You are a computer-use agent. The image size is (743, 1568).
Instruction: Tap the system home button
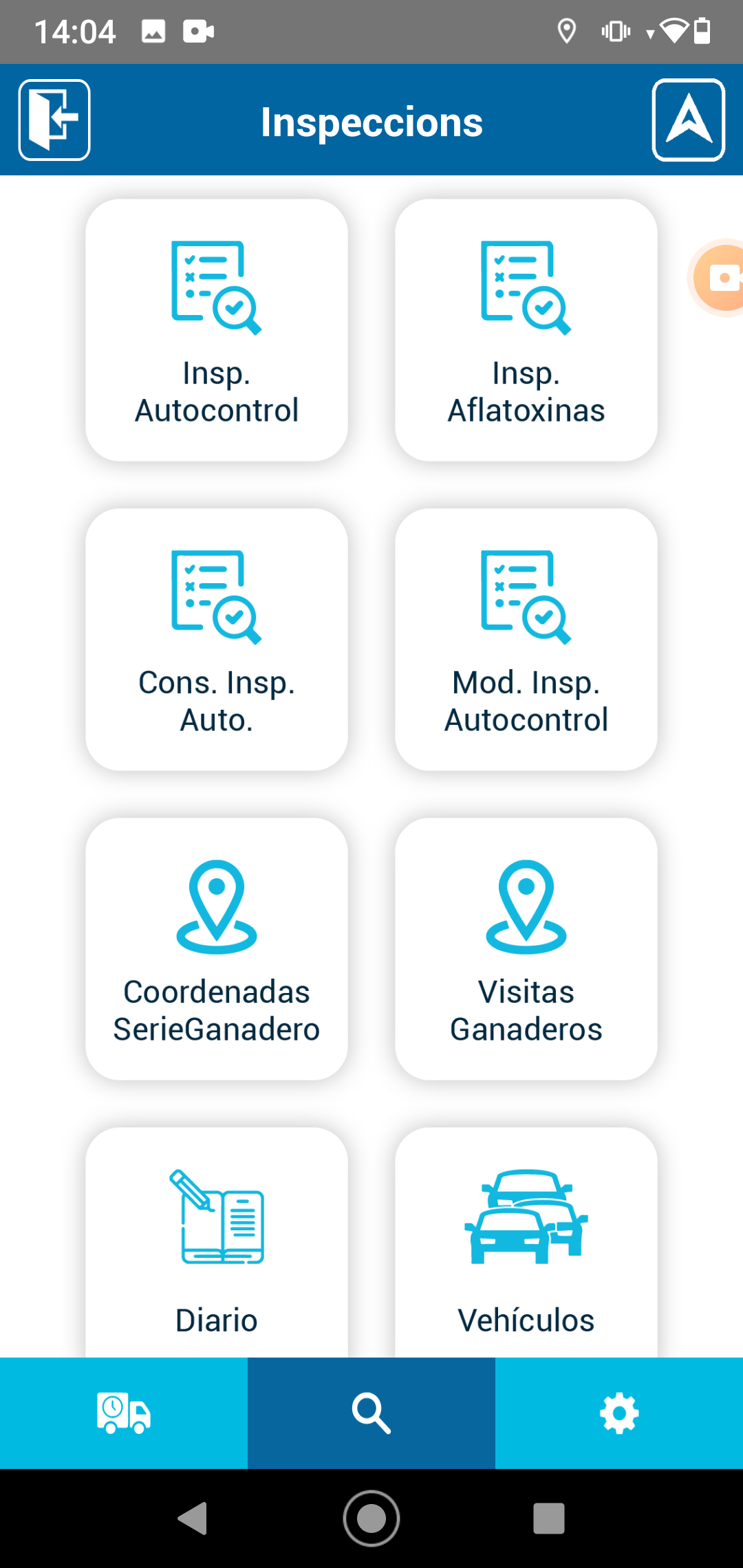click(371, 1518)
